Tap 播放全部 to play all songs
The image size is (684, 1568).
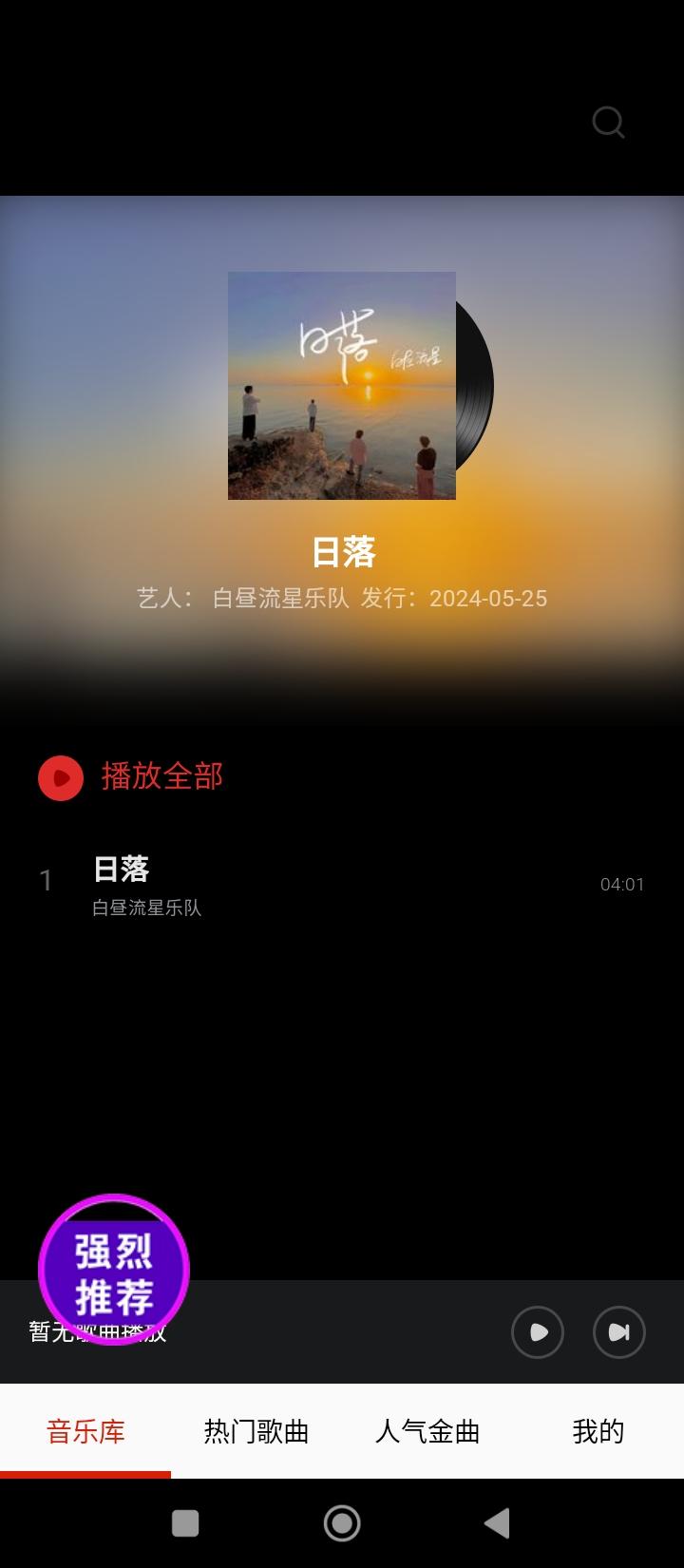coord(161,776)
